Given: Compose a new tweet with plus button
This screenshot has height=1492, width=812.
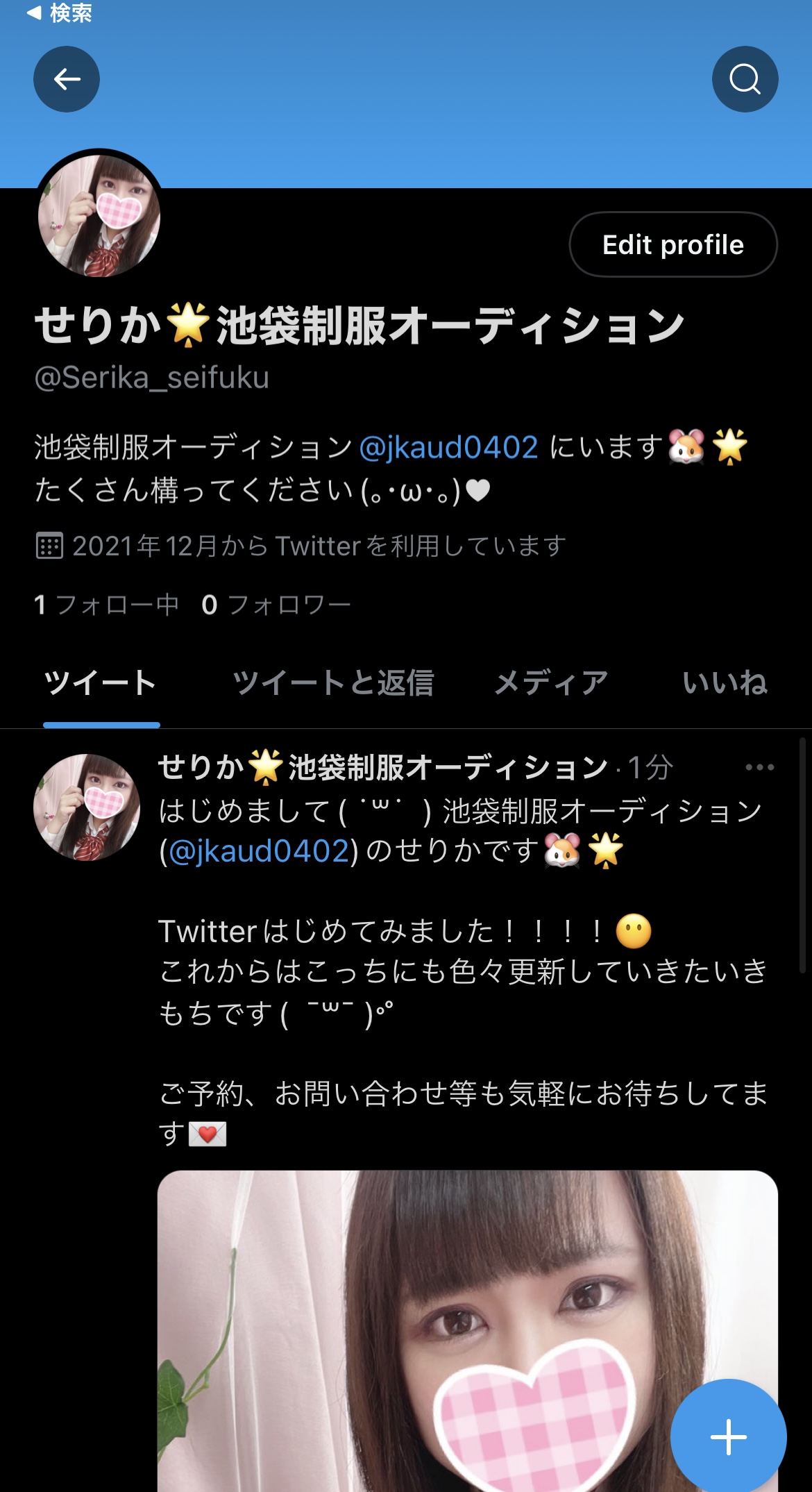Looking at the screenshot, I should coord(728,1436).
